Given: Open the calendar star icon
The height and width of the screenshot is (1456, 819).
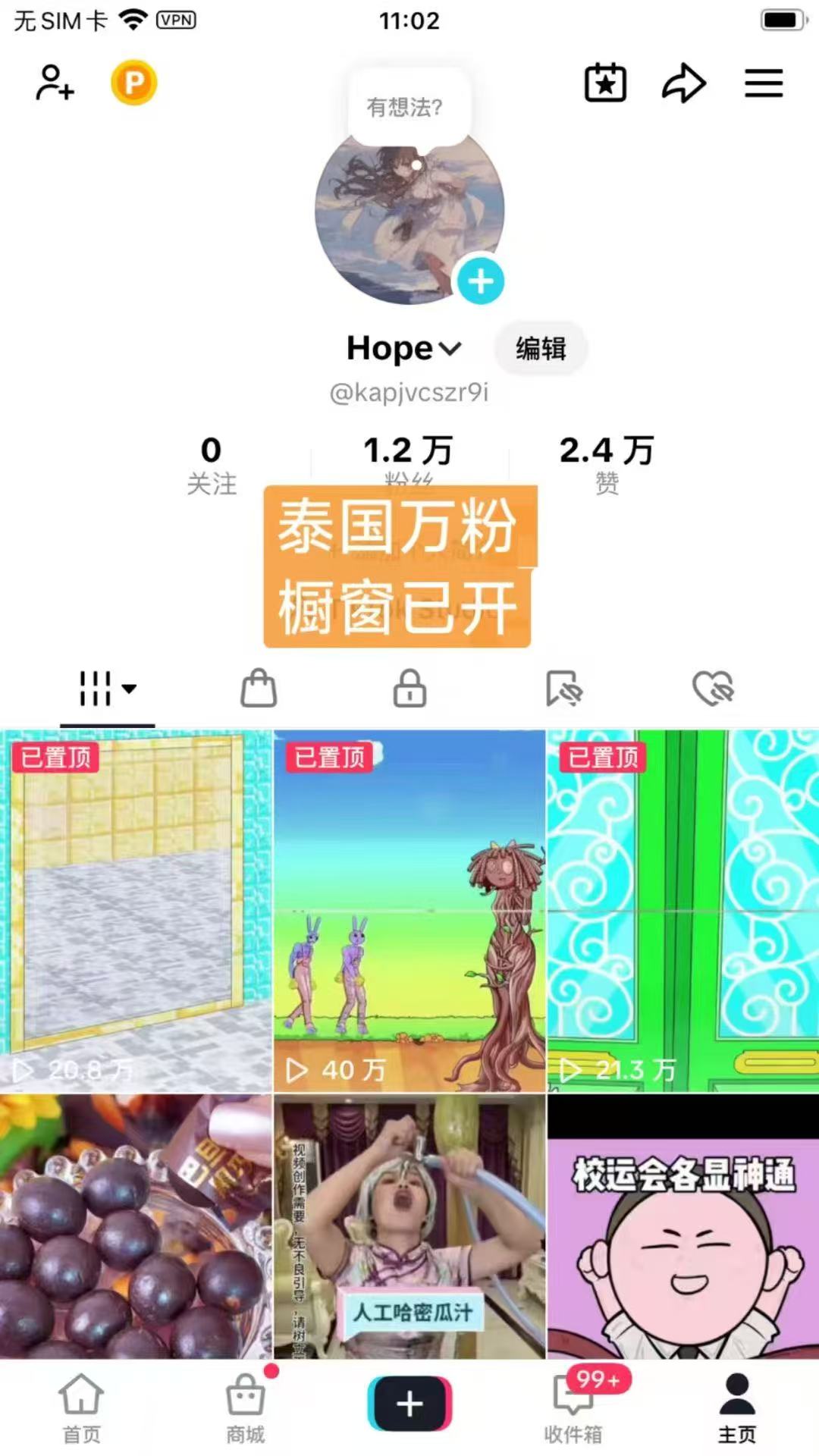Looking at the screenshot, I should pos(605,83).
